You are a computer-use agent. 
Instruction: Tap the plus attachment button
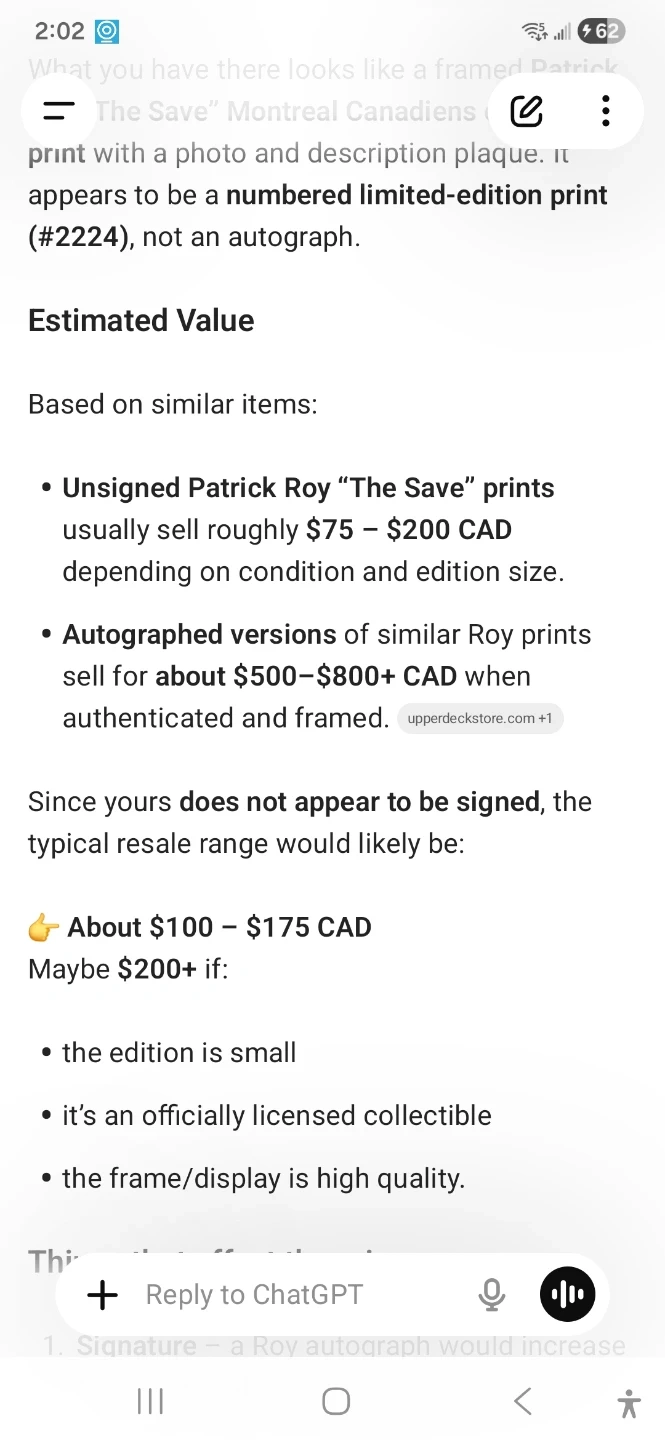coord(102,1295)
